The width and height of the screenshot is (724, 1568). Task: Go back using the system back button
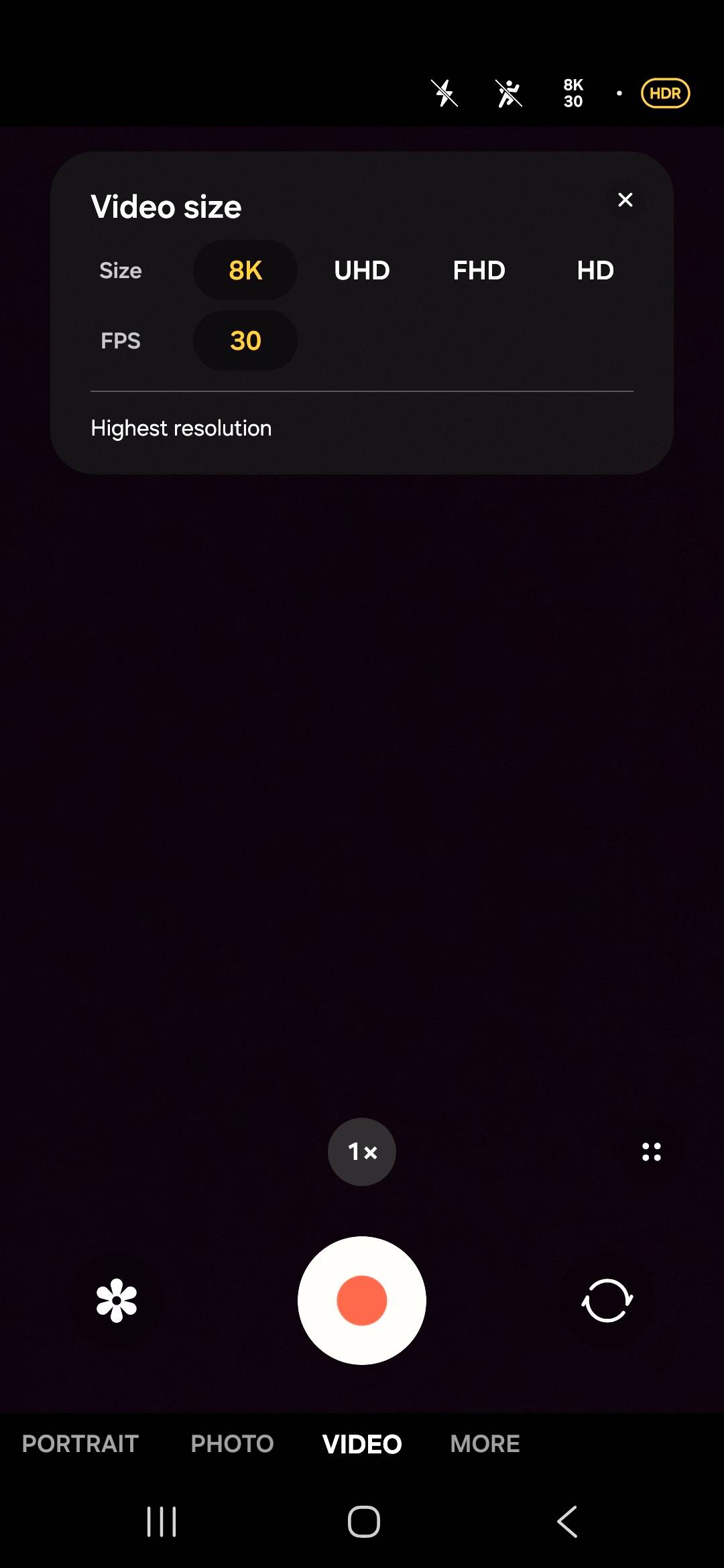[x=567, y=1521]
